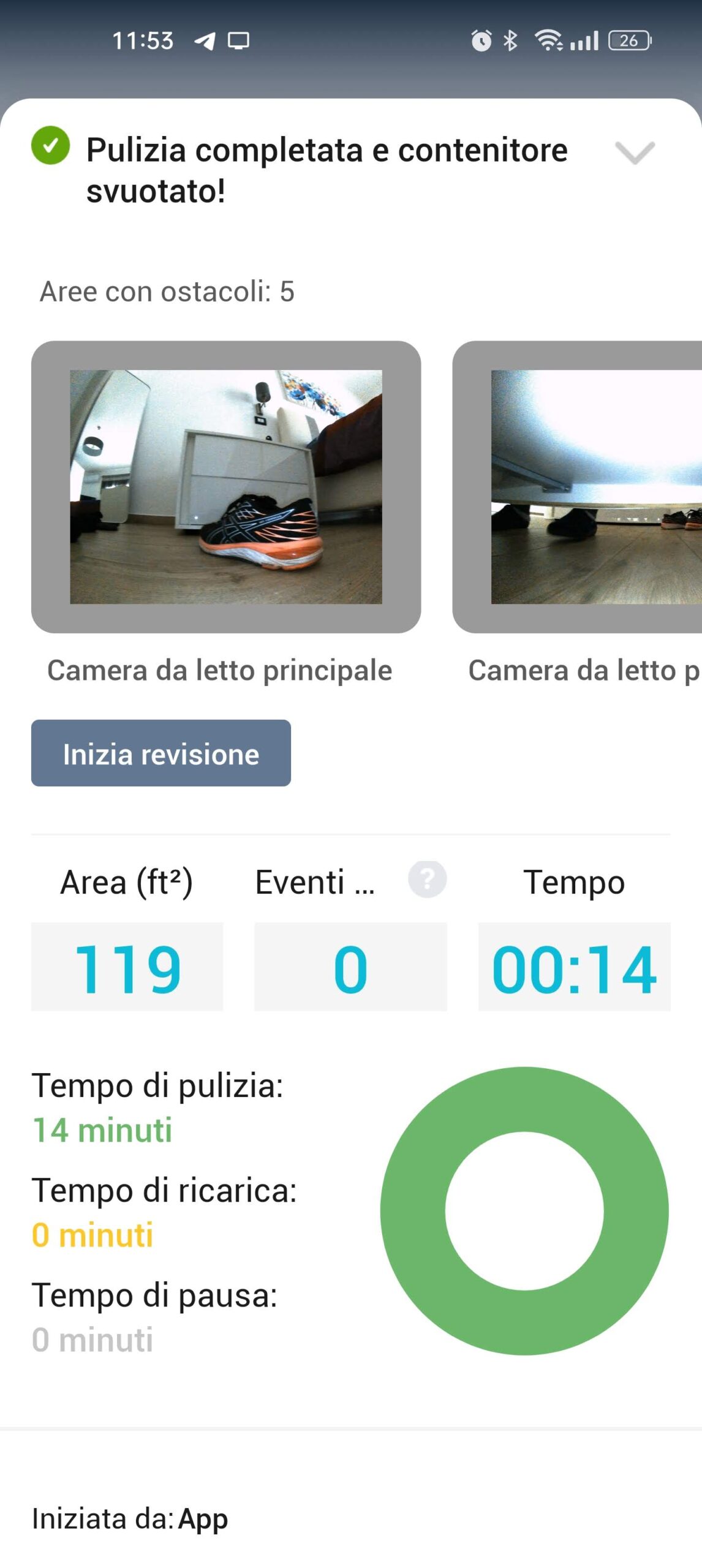Open the sneaker obstacle photo
702x1568 pixels.
click(x=226, y=487)
